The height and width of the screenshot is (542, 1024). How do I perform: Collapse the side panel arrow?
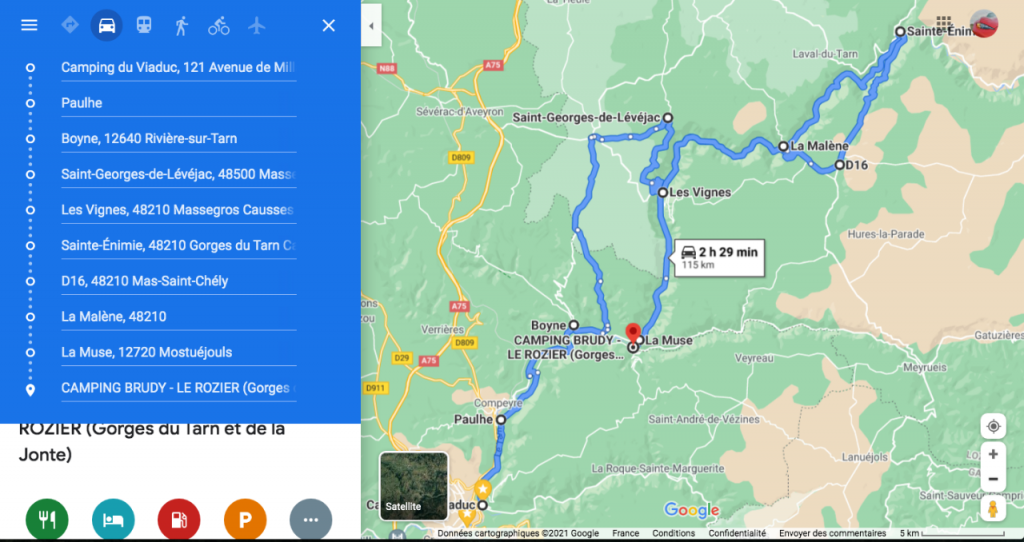click(371, 25)
